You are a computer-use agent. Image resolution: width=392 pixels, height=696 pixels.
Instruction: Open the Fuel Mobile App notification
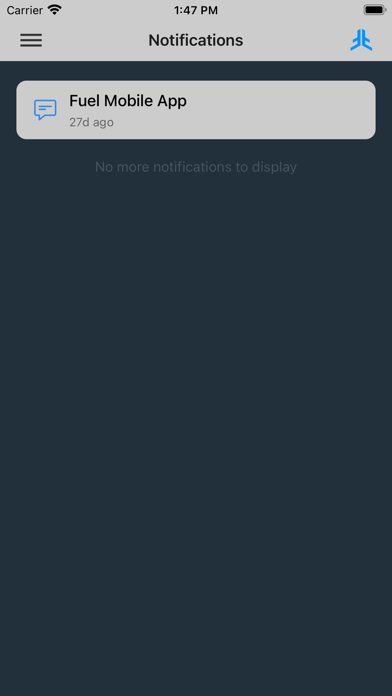pos(196,110)
